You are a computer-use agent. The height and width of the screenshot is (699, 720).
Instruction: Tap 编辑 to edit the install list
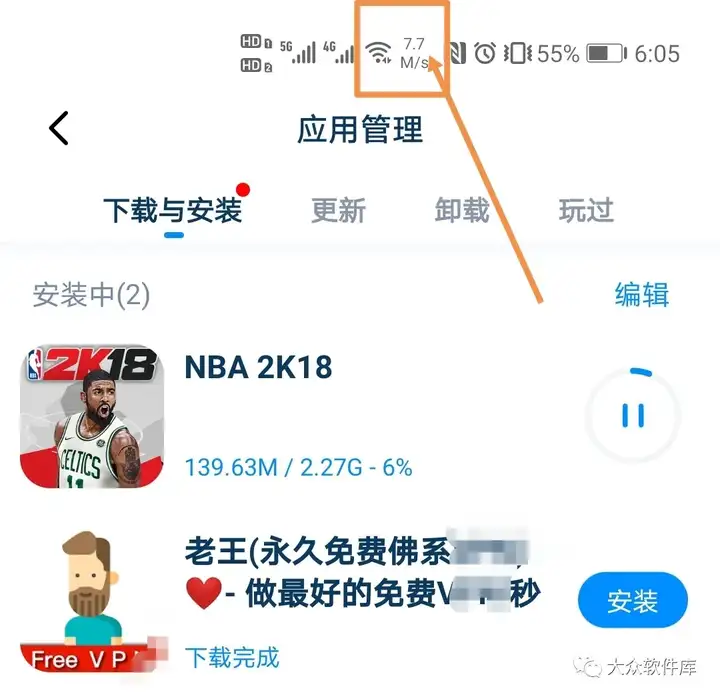click(641, 294)
